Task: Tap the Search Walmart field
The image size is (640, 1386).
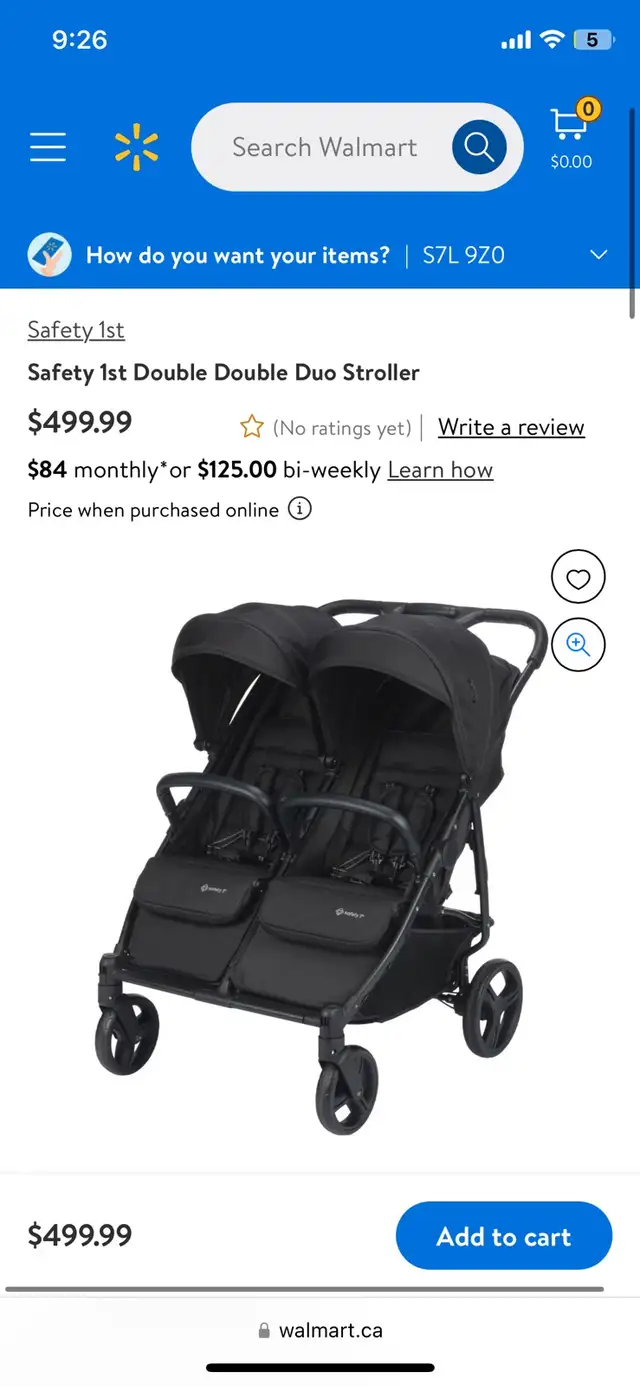Action: coord(324,147)
